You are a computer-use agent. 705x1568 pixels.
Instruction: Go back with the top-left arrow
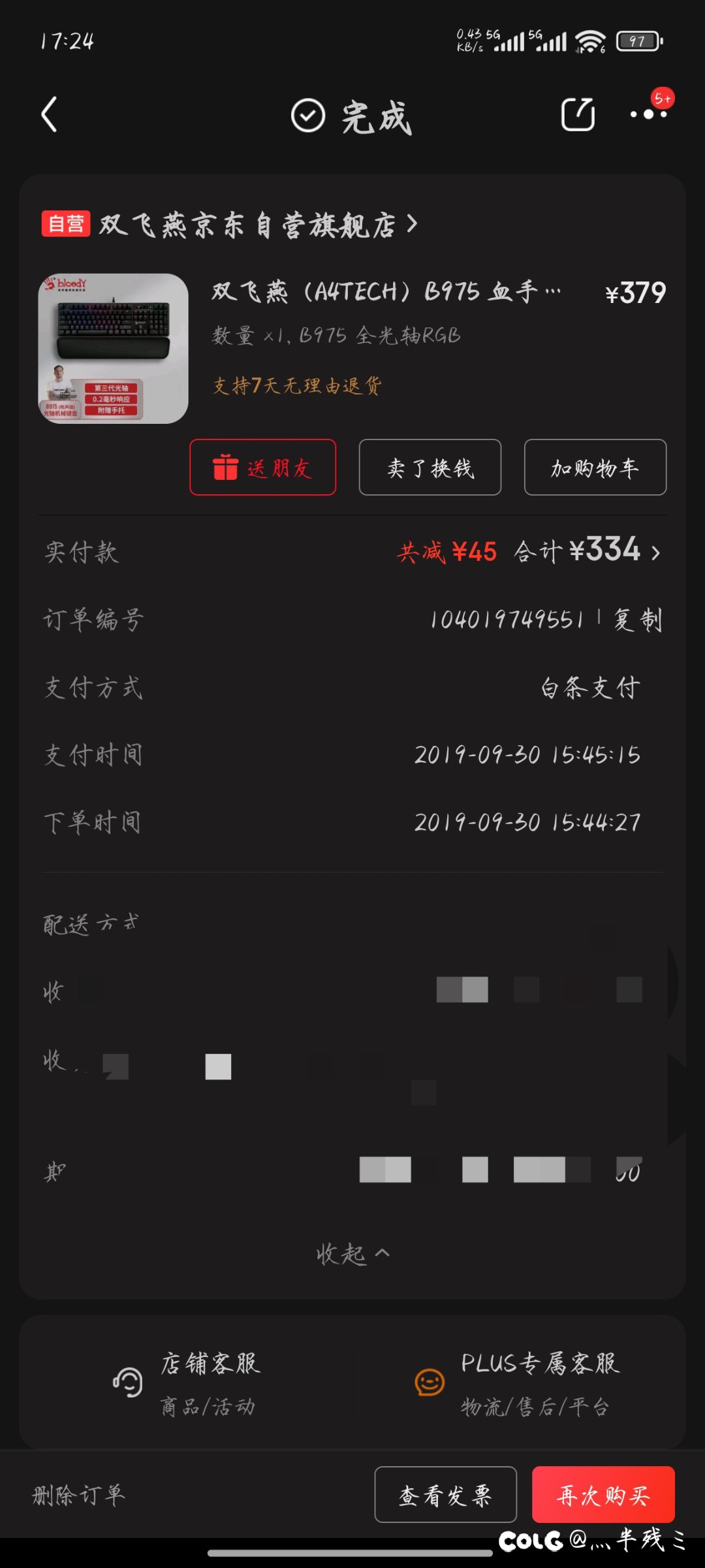pyautogui.click(x=50, y=115)
